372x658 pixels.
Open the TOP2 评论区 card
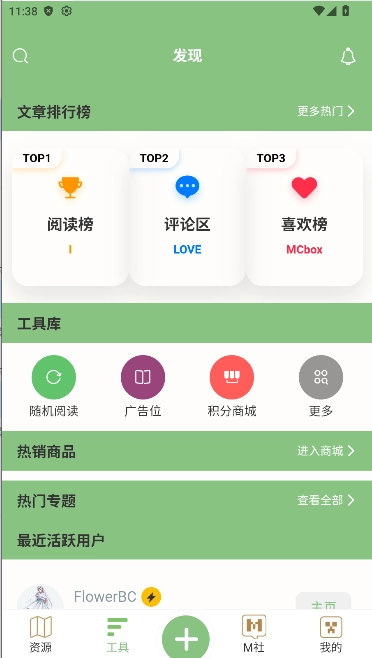(187, 217)
